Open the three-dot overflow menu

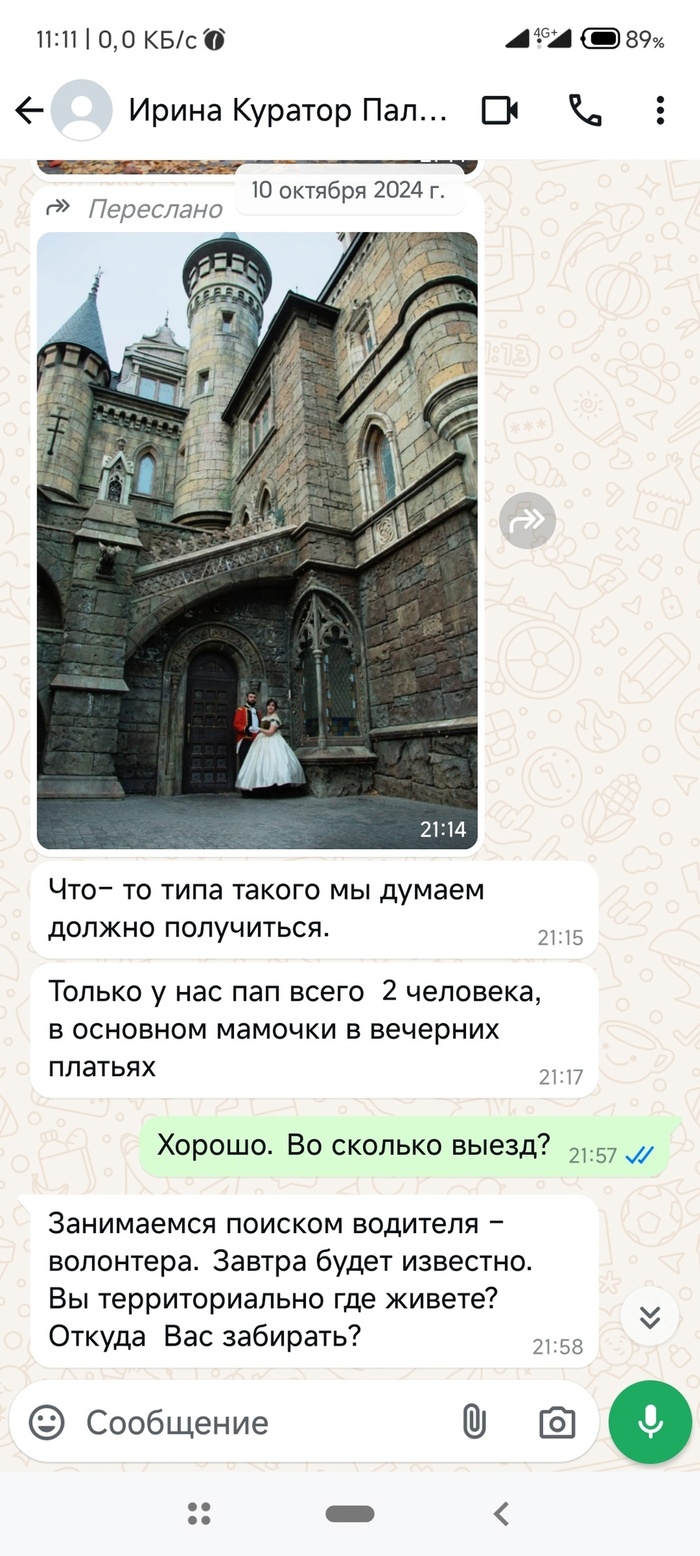[x=660, y=110]
